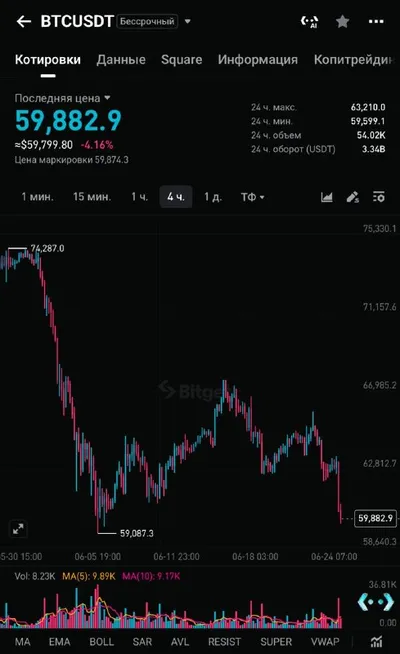
Task: Go back with the arrow icon
Action: (x=24, y=21)
